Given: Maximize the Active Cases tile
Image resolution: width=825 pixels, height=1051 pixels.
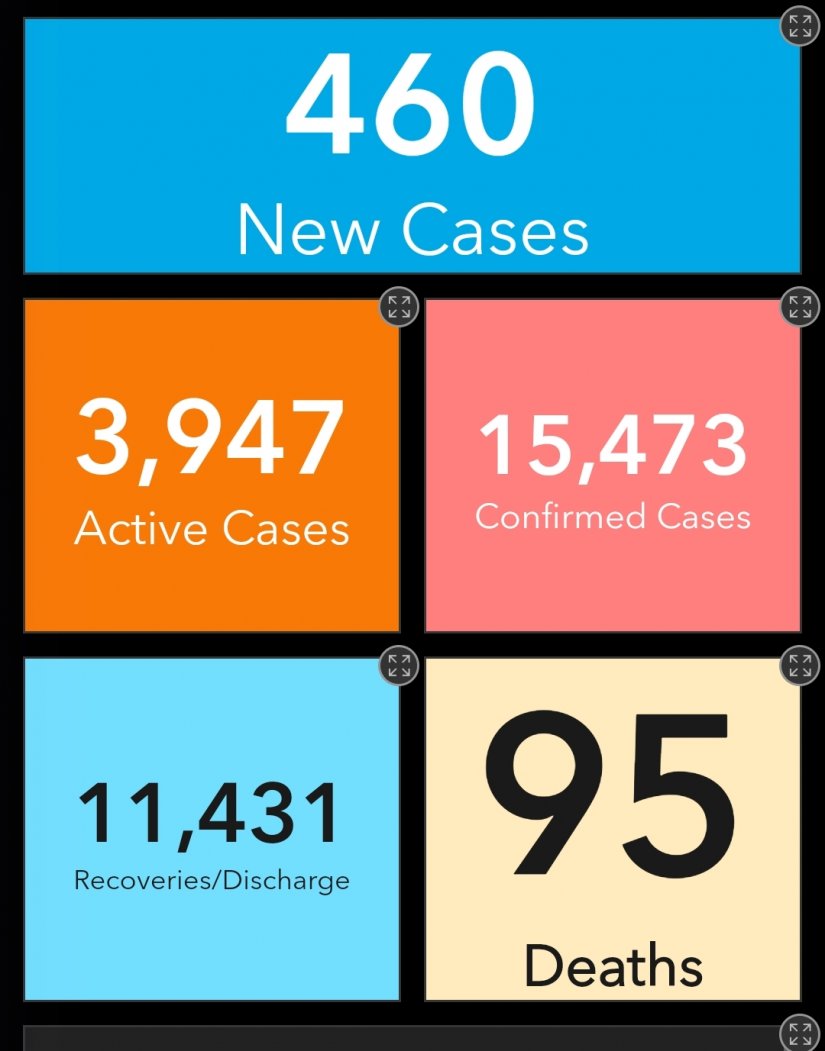Looking at the screenshot, I should coord(399,307).
